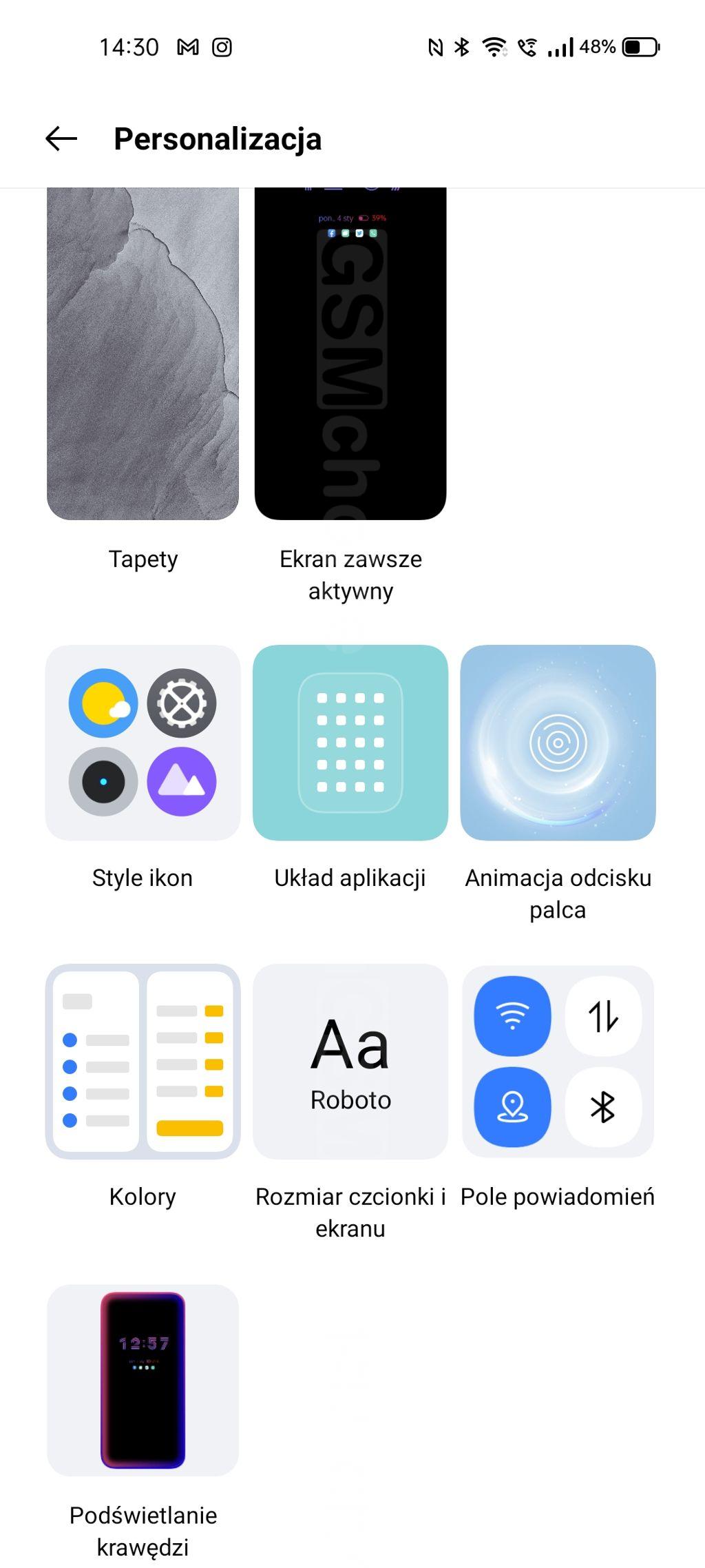Open Rozmiar czcionki i ekranu
Image resolution: width=705 pixels, height=1568 pixels.
tap(350, 1062)
